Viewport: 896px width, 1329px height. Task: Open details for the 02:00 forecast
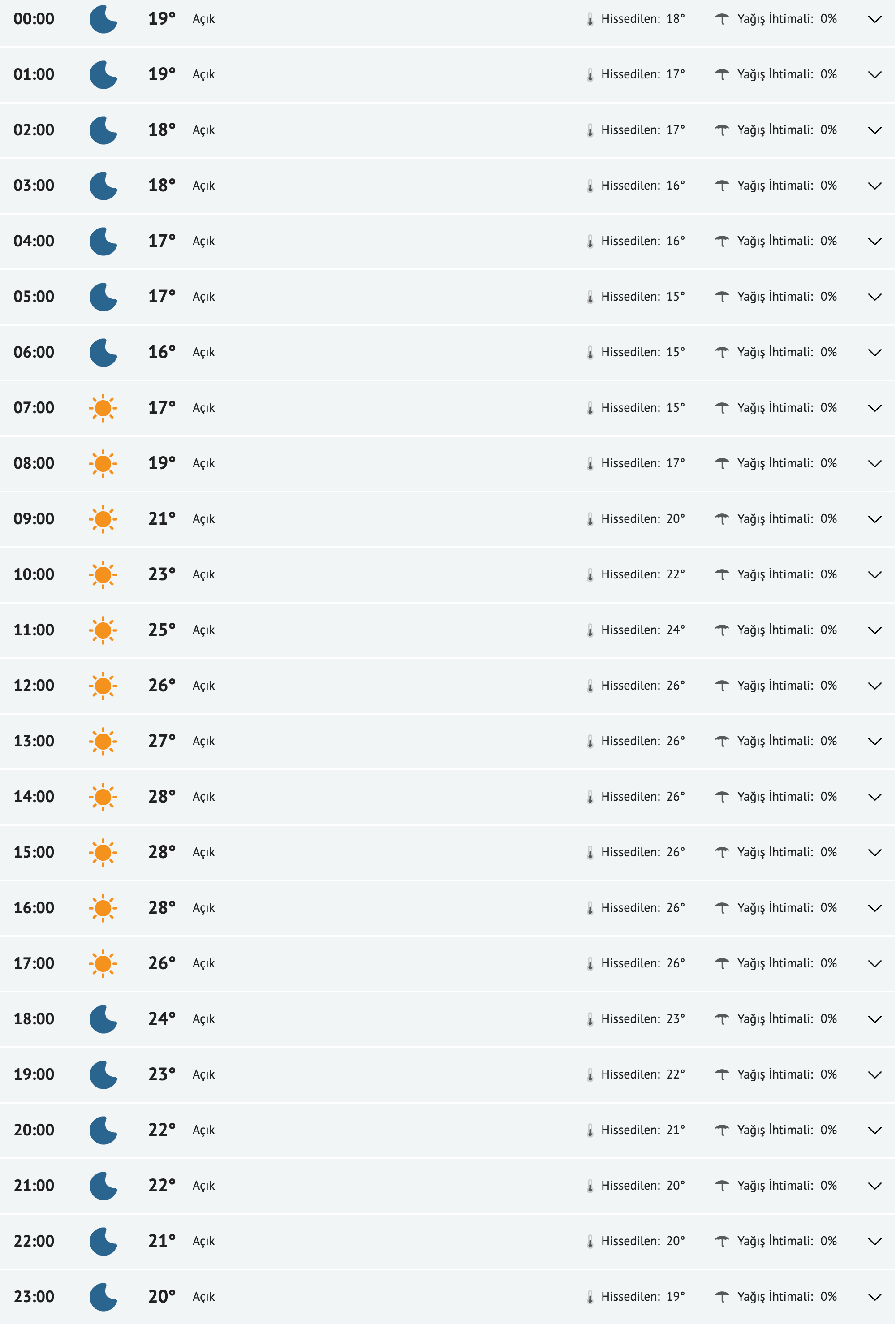[874, 130]
